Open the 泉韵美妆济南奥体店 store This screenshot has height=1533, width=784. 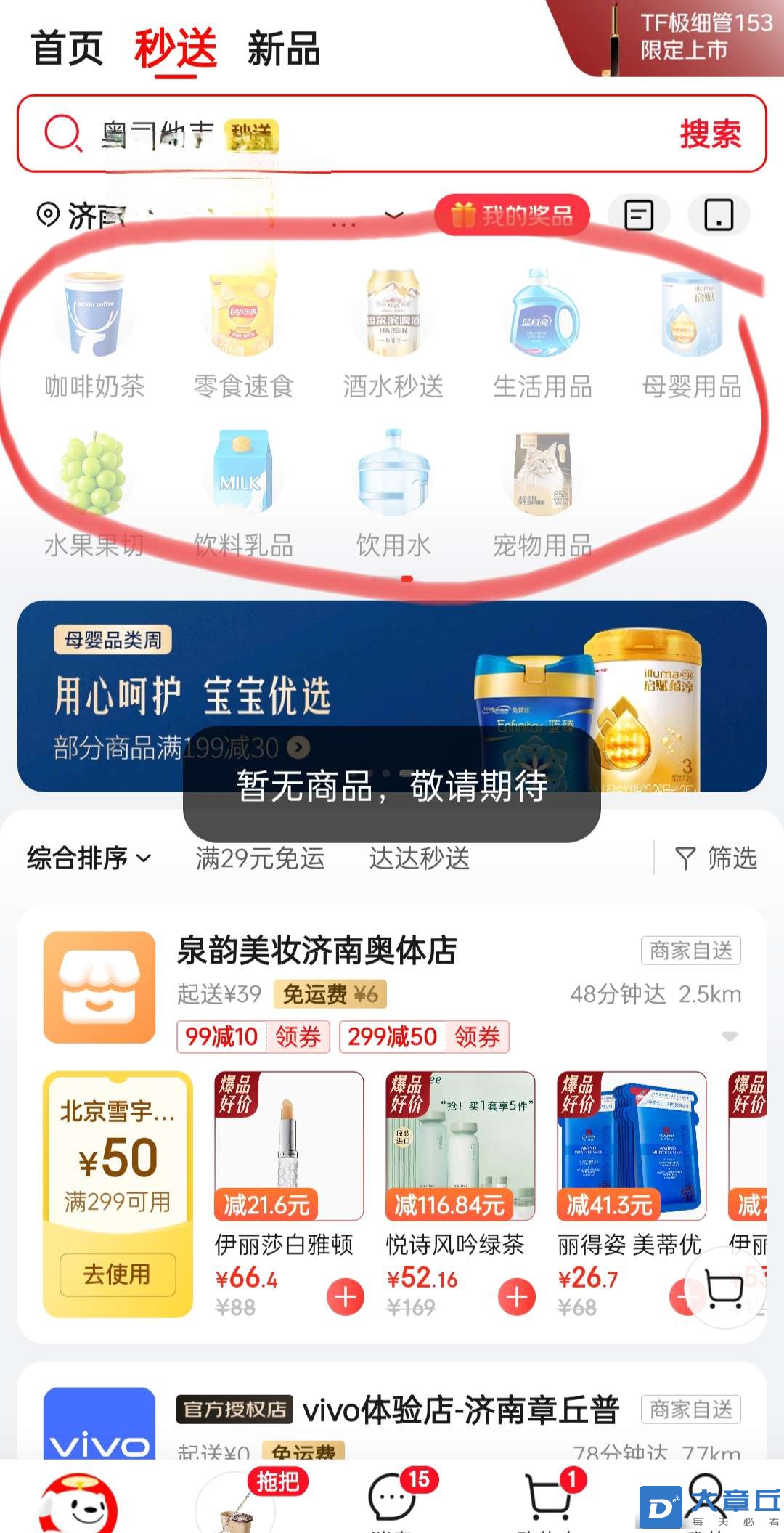tap(317, 951)
